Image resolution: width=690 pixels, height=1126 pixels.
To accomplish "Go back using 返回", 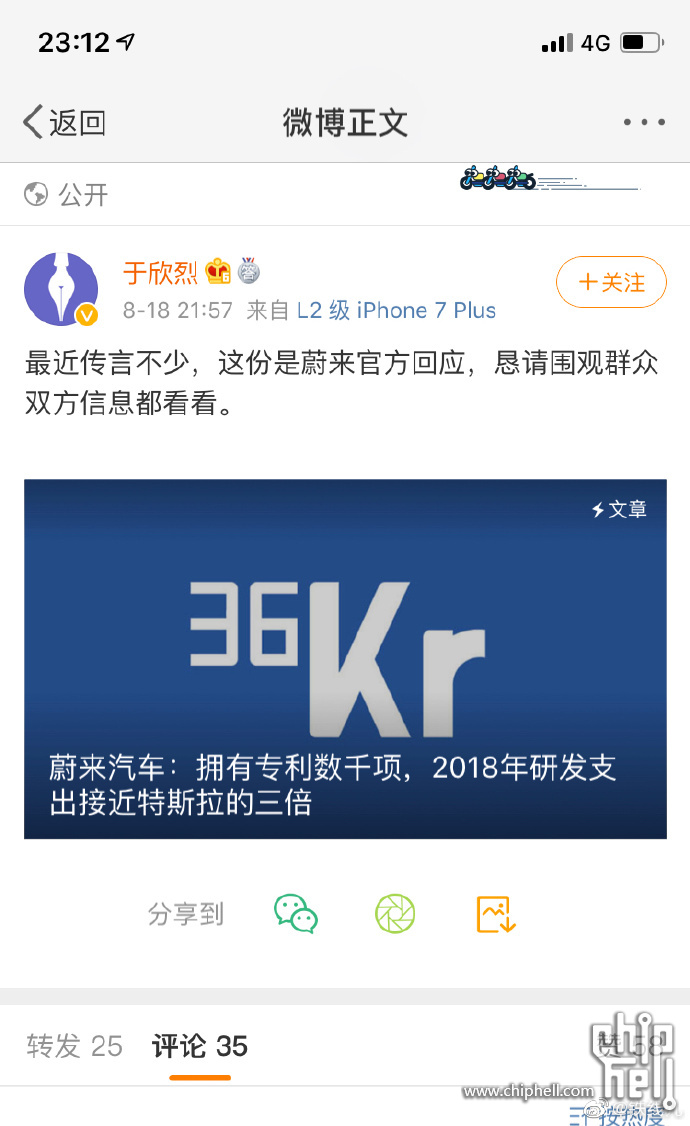I will click(x=64, y=122).
